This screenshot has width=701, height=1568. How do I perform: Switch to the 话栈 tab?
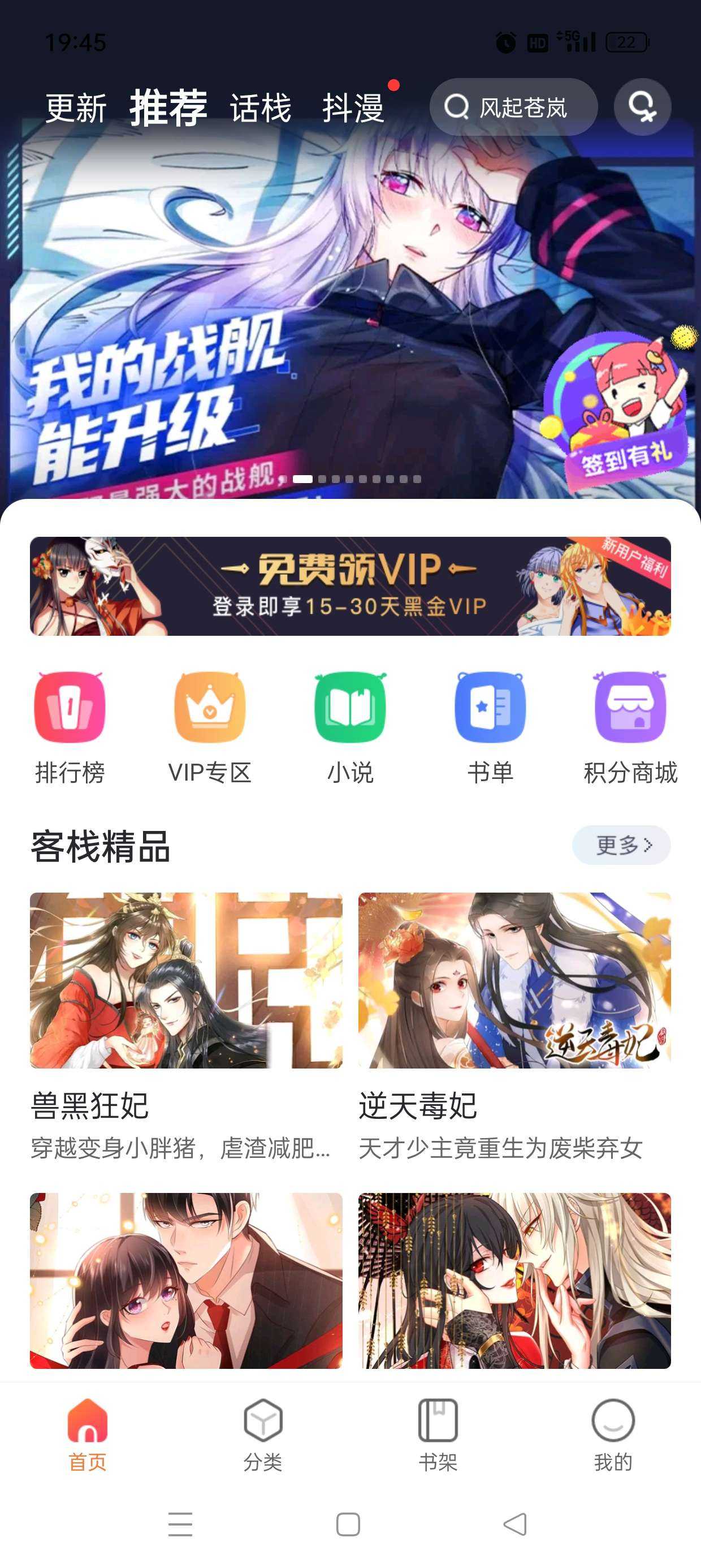[261, 109]
